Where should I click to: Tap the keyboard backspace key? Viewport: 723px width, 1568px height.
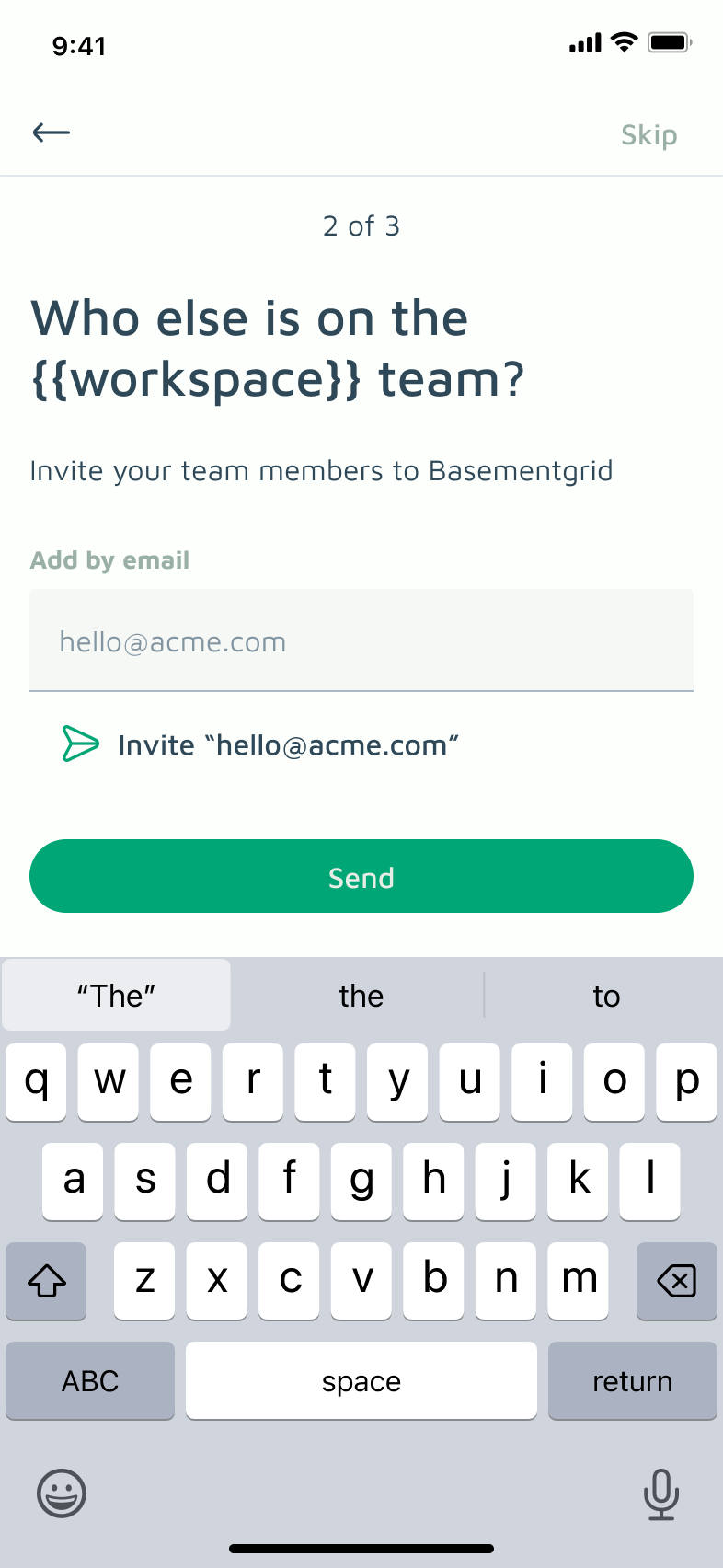[676, 1281]
